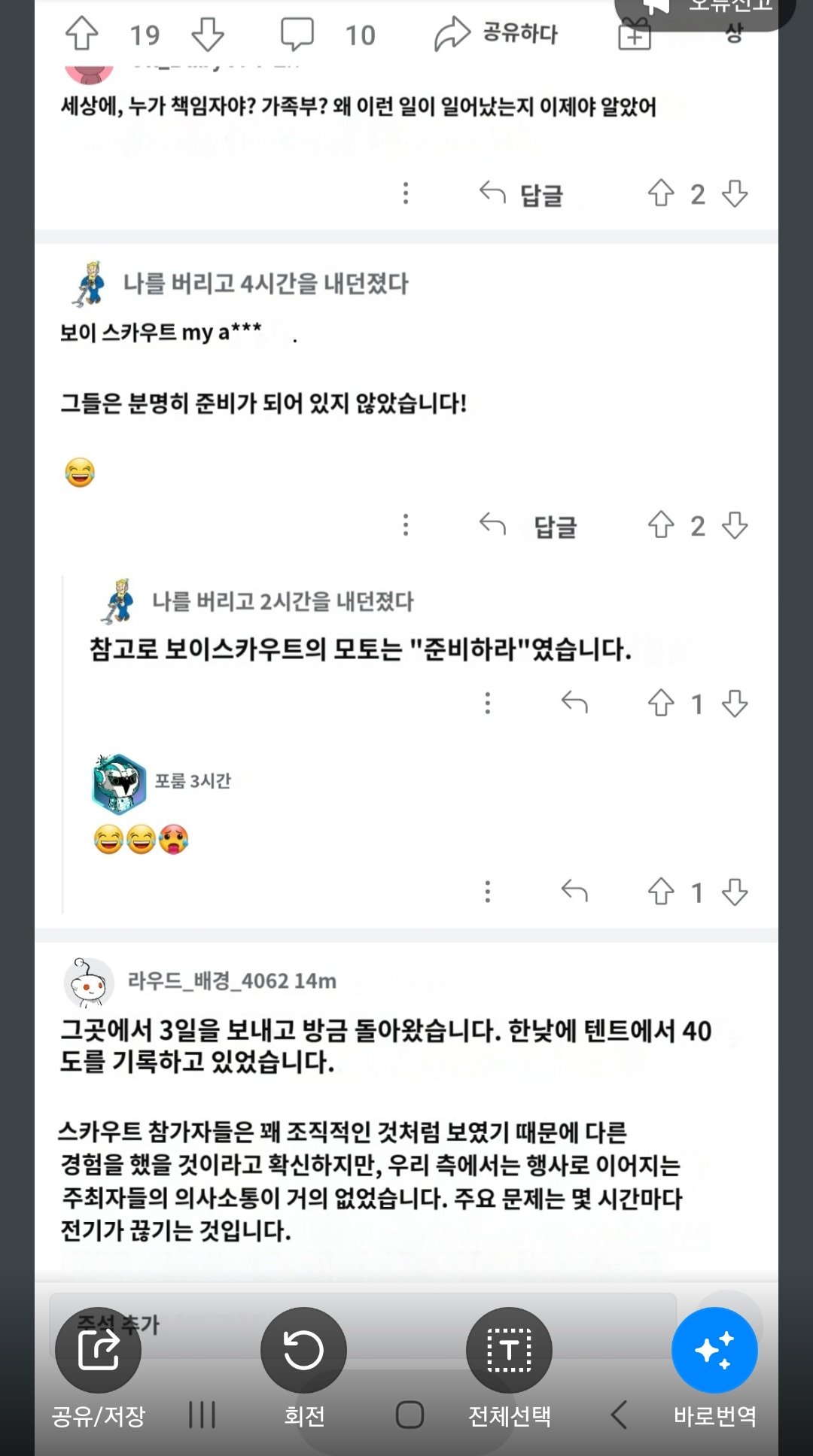Open overflow menu on the 가족부 comment
This screenshot has width=813, height=1456.
(x=406, y=193)
